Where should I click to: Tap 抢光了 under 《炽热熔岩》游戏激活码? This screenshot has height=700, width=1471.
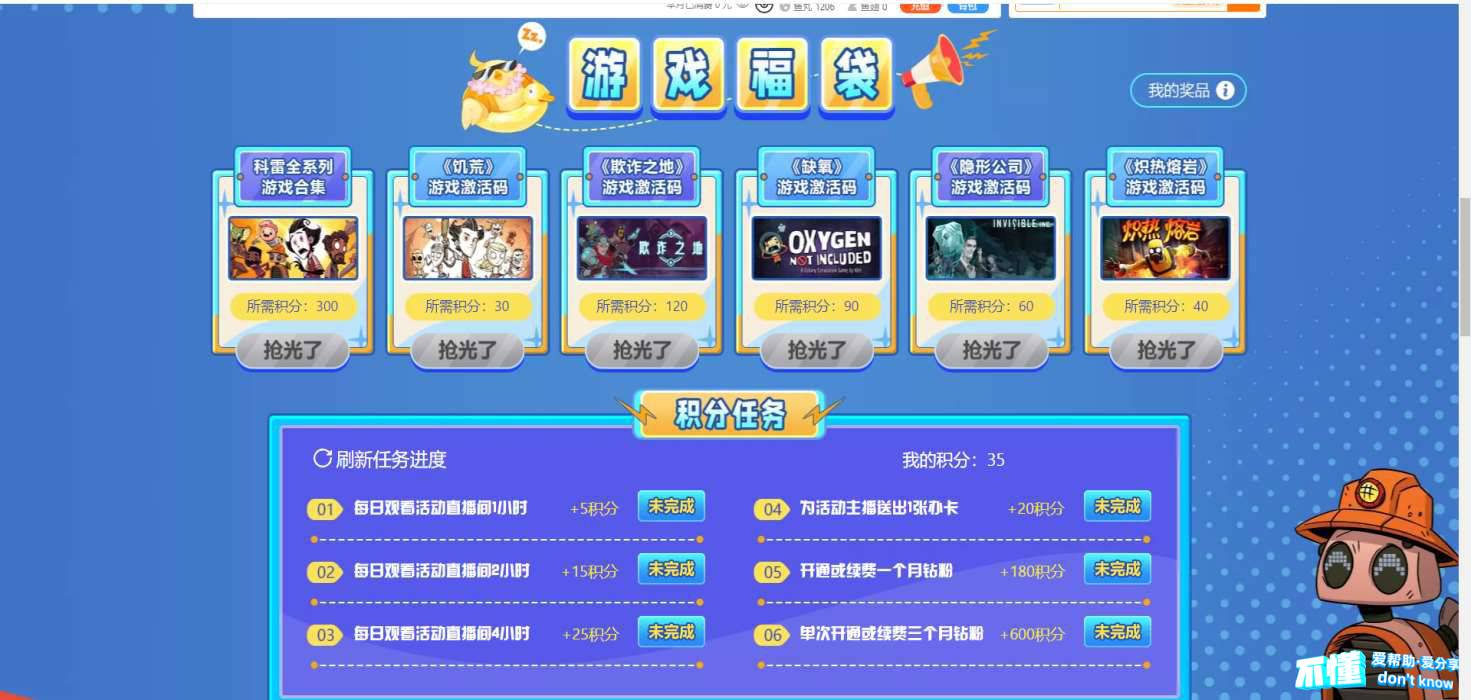[x=1166, y=350]
